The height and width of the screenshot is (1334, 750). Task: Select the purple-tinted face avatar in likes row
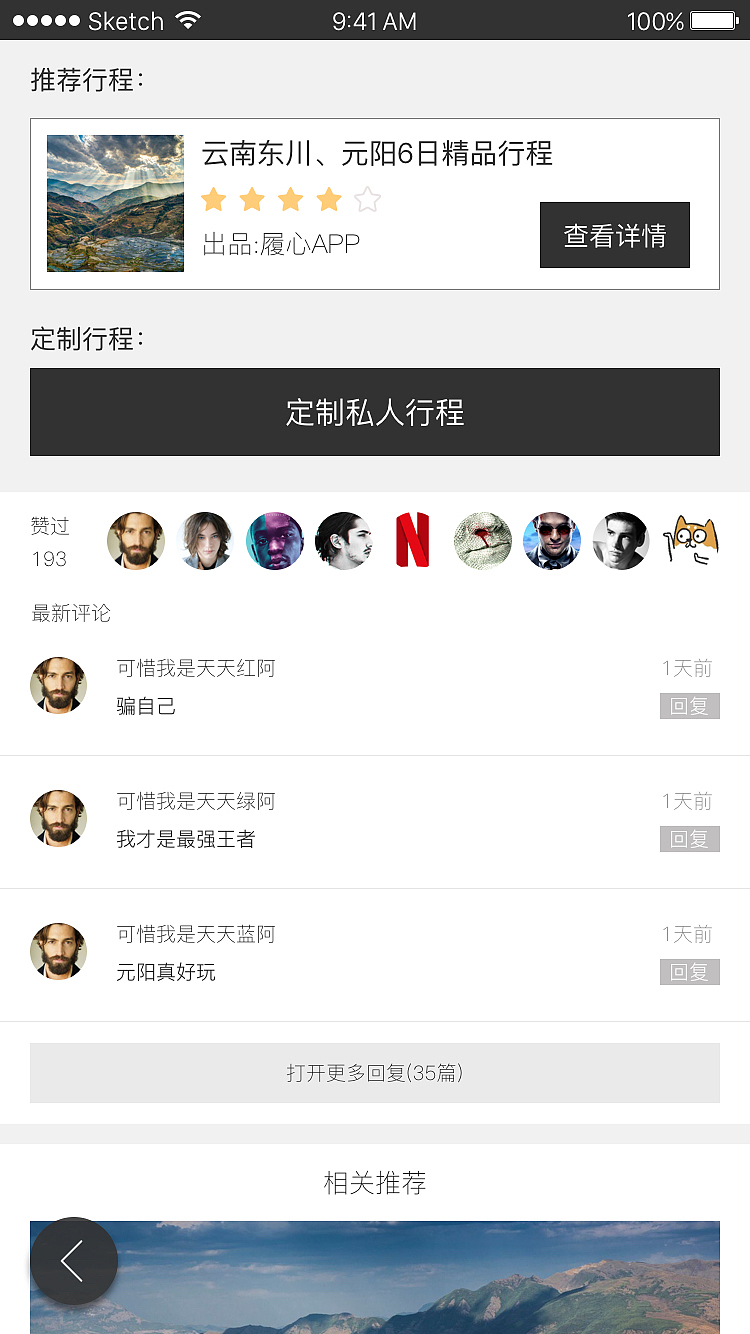[274, 540]
